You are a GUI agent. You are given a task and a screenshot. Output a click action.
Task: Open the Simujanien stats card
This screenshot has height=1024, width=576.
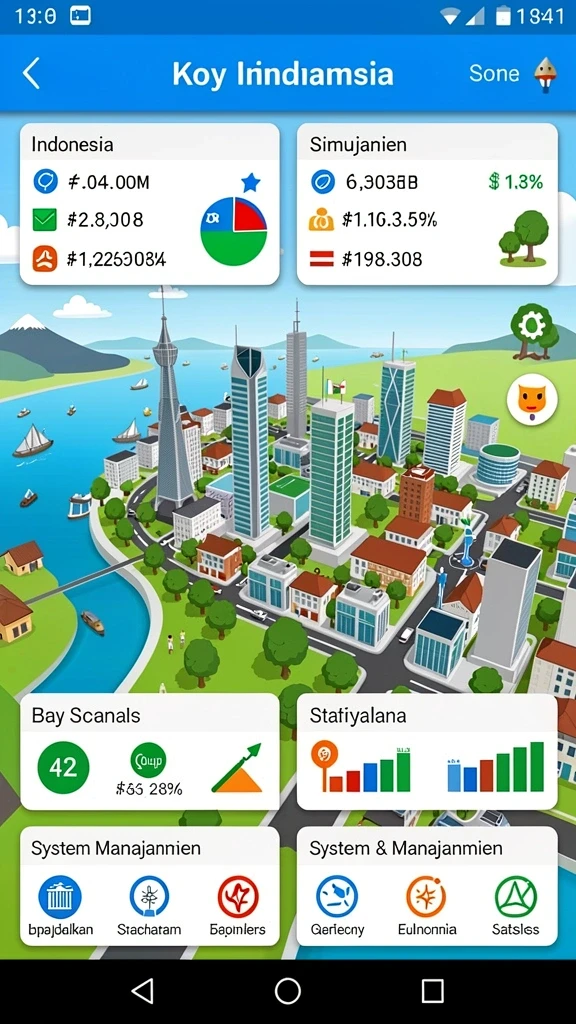pyautogui.click(x=427, y=204)
